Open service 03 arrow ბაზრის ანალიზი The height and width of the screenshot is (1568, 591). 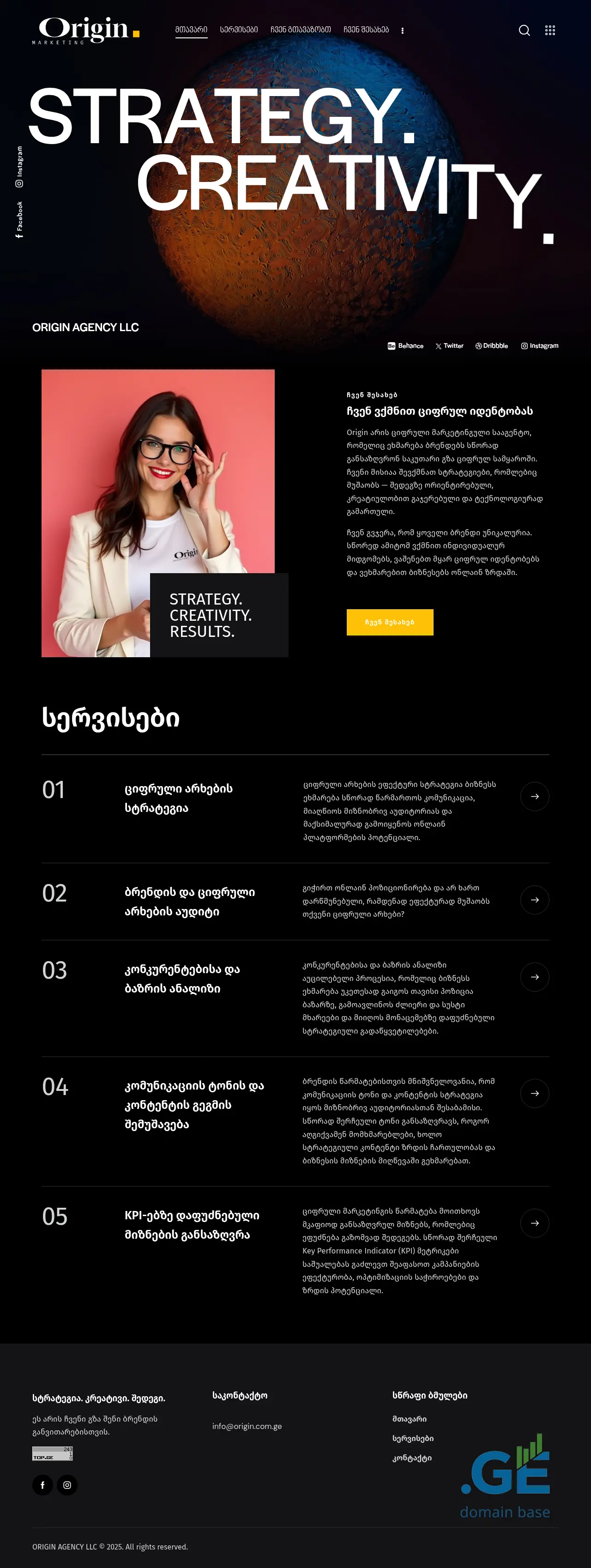click(534, 977)
